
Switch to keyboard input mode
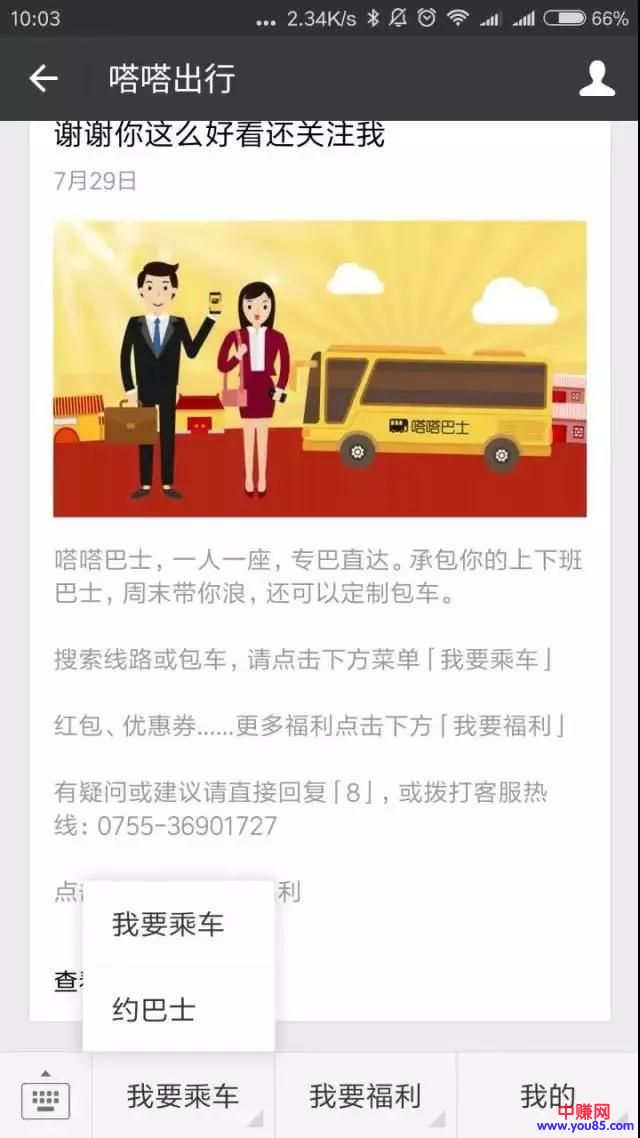(45, 1098)
